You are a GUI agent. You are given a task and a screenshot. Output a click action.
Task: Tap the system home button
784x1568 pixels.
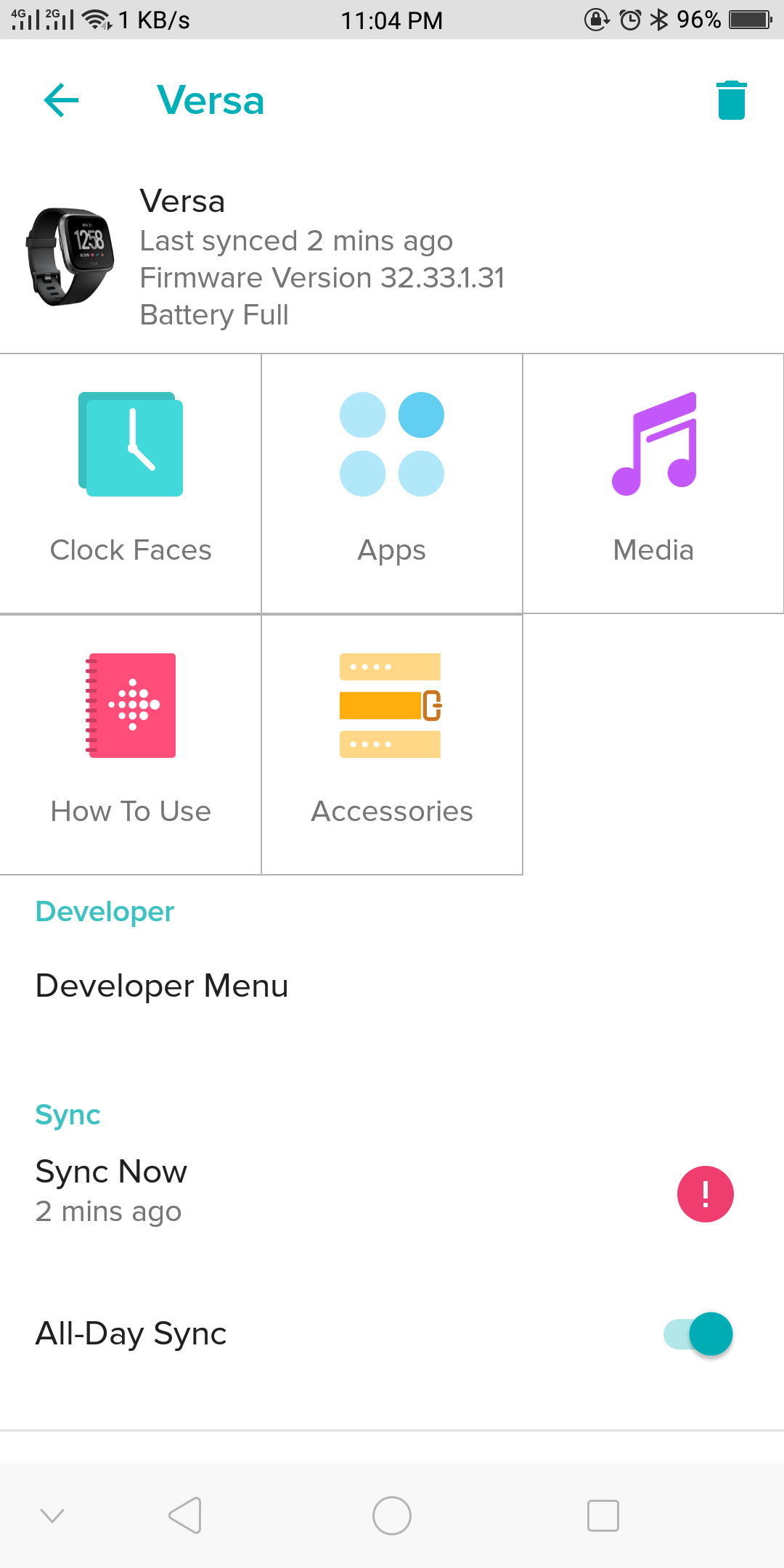coord(392,1516)
